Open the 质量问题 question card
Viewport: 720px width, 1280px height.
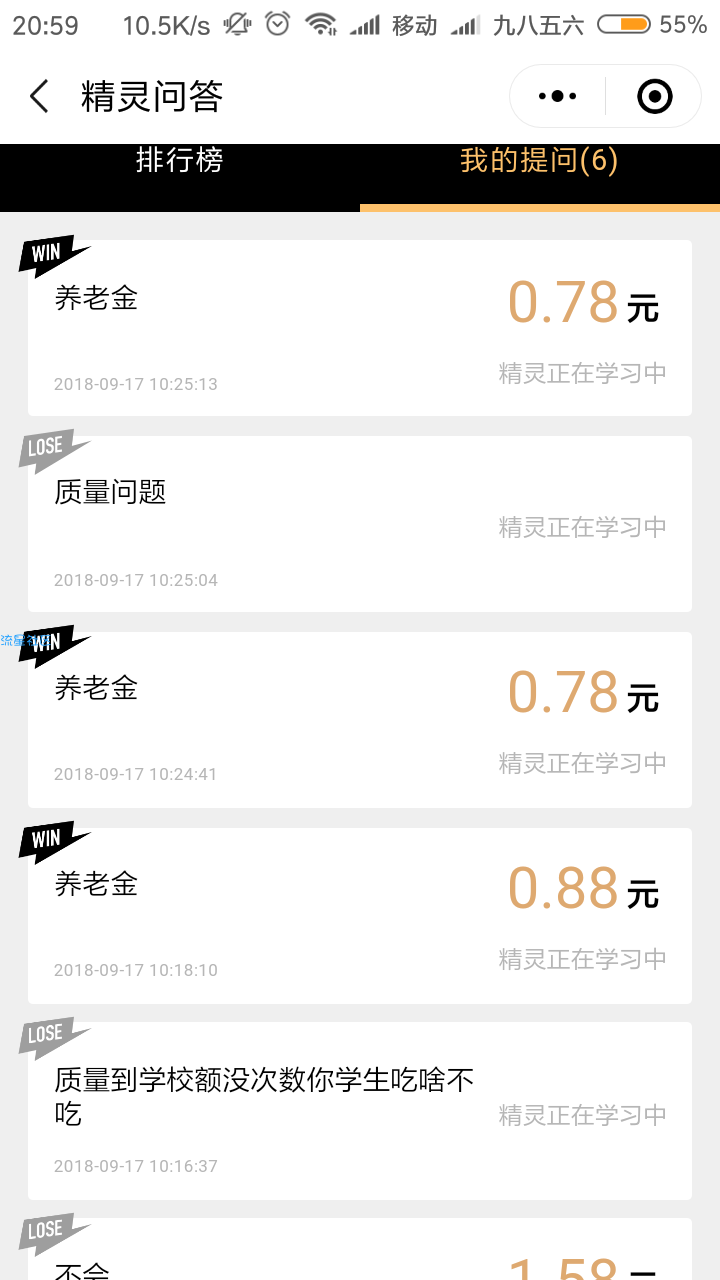(x=360, y=524)
